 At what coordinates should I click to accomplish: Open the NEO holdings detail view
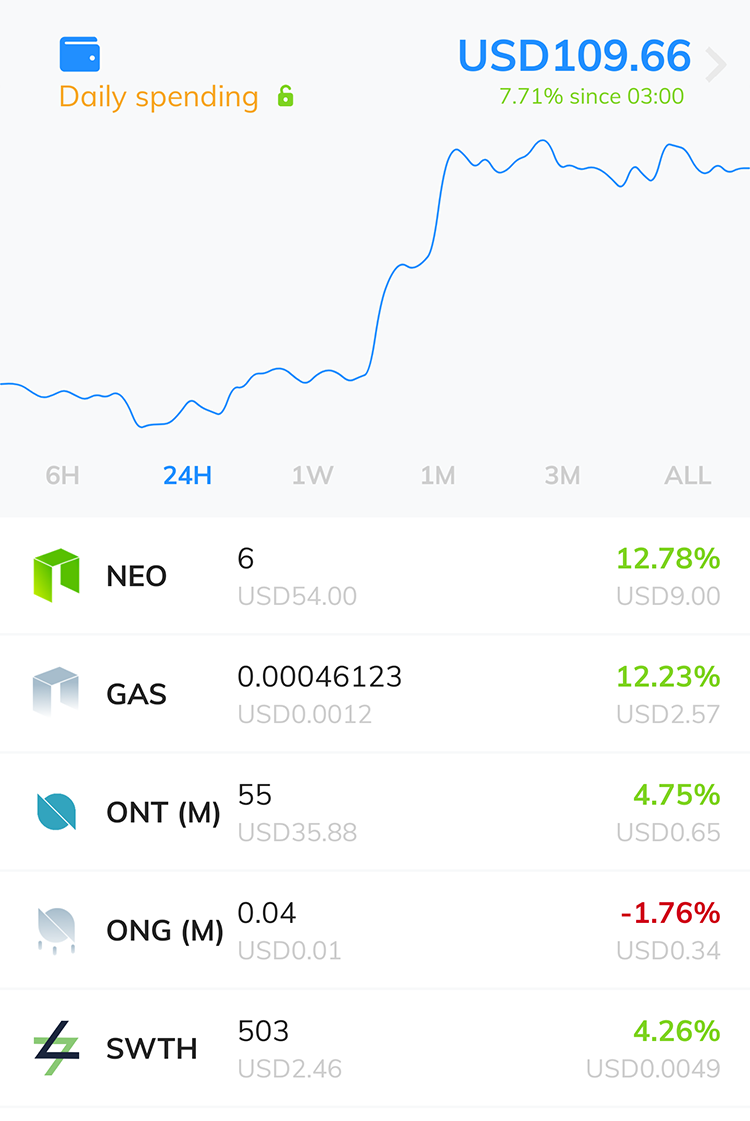(x=375, y=575)
